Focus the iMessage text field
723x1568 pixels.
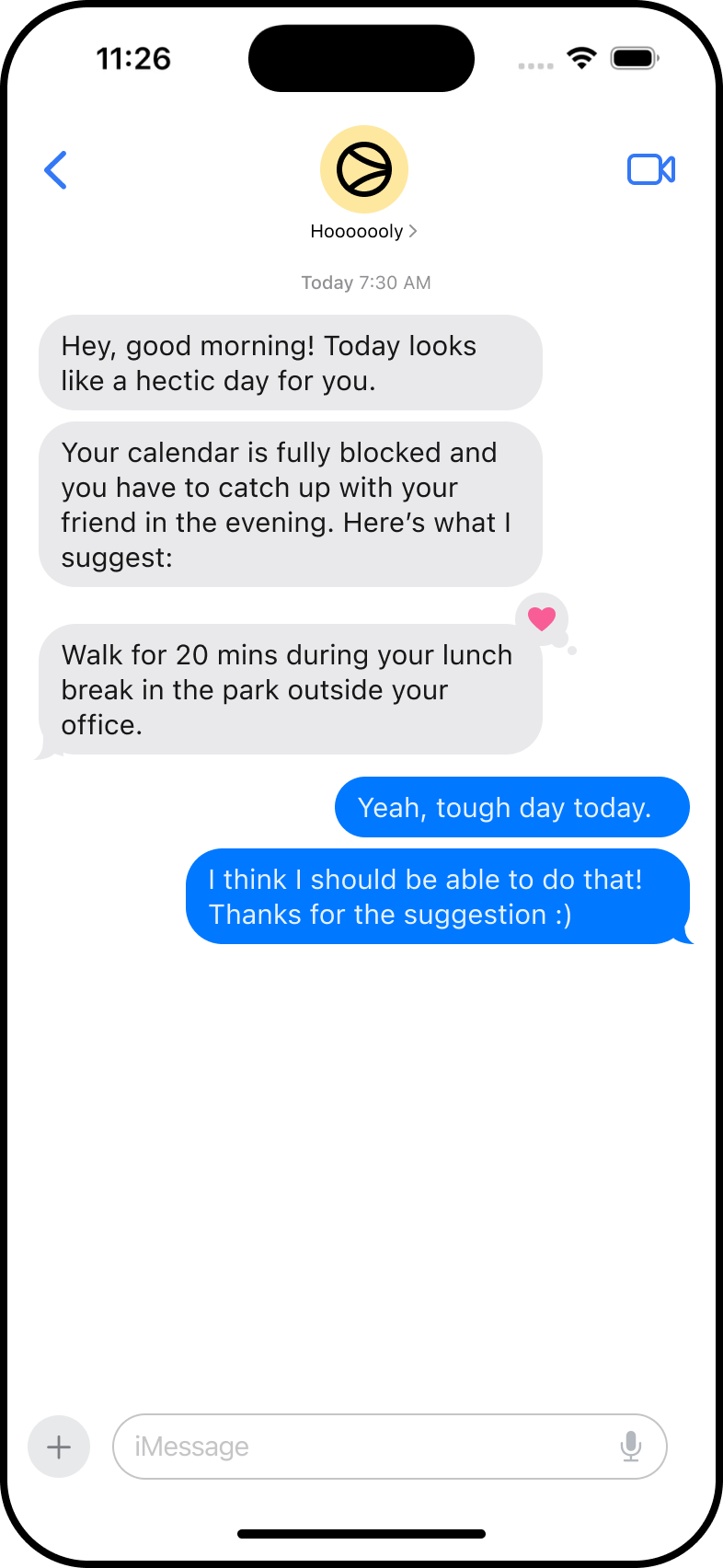pyautogui.click(x=368, y=1447)
